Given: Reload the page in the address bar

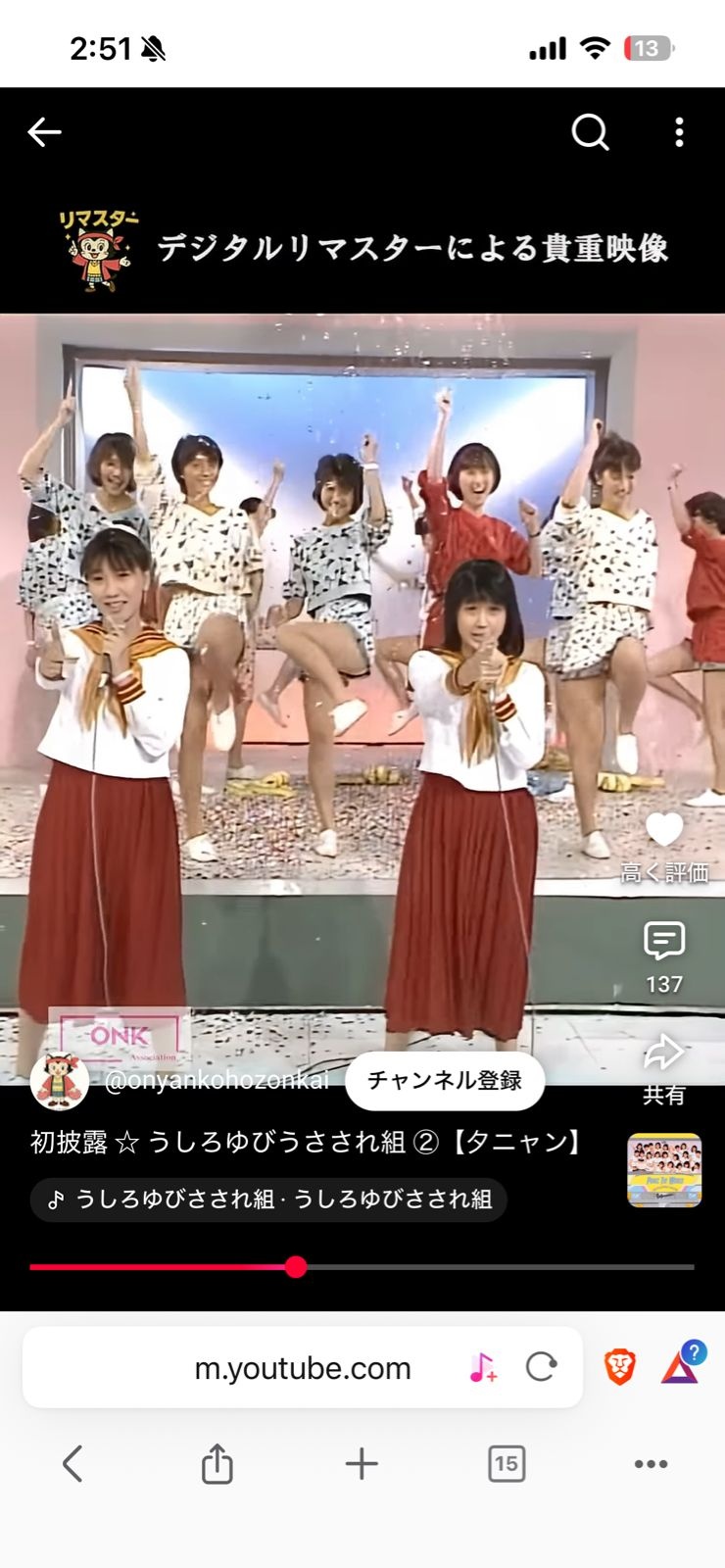Looking at the screenshot, I should click(x=541, y=1367).
